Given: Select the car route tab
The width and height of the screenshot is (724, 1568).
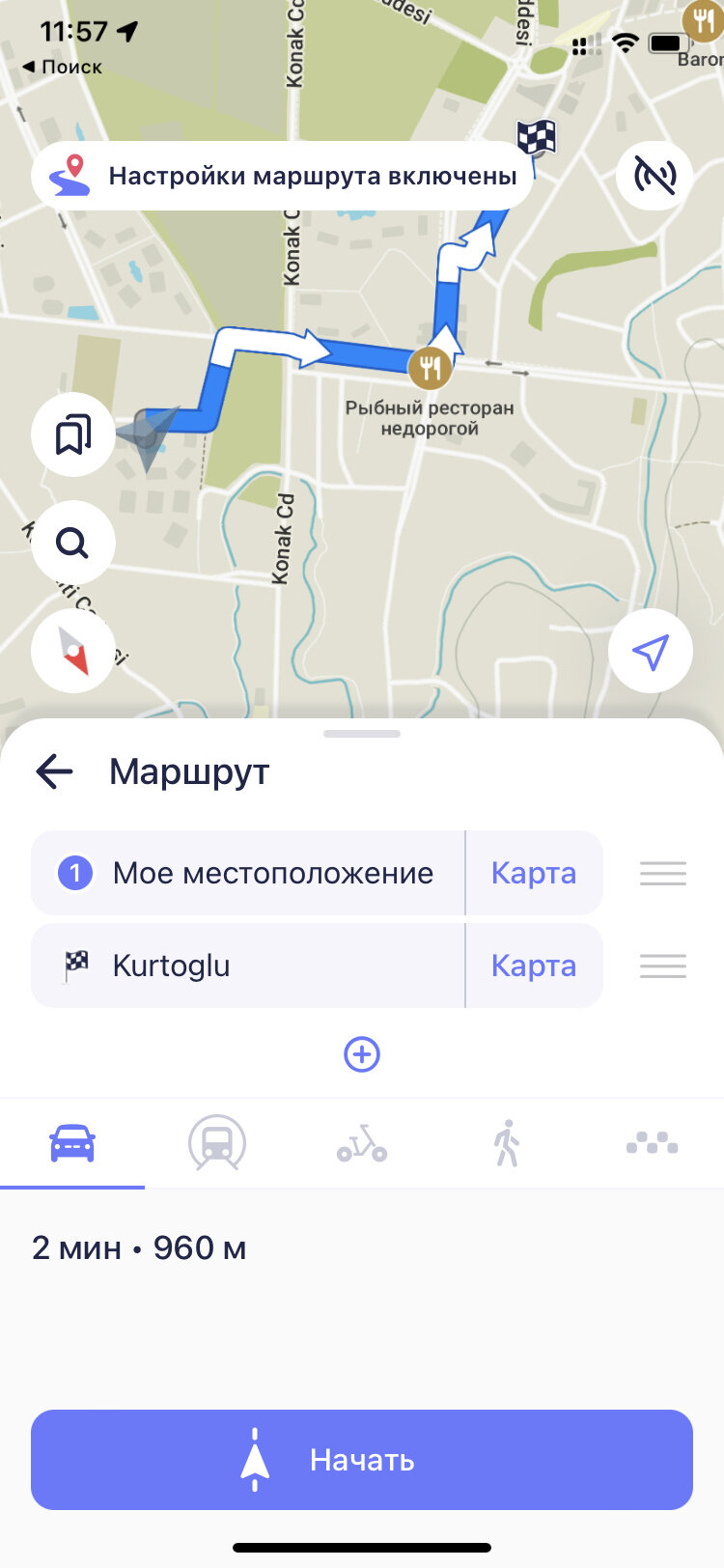Looking at the screenshot, I should pyautogui.click(x=72, y=1144).
